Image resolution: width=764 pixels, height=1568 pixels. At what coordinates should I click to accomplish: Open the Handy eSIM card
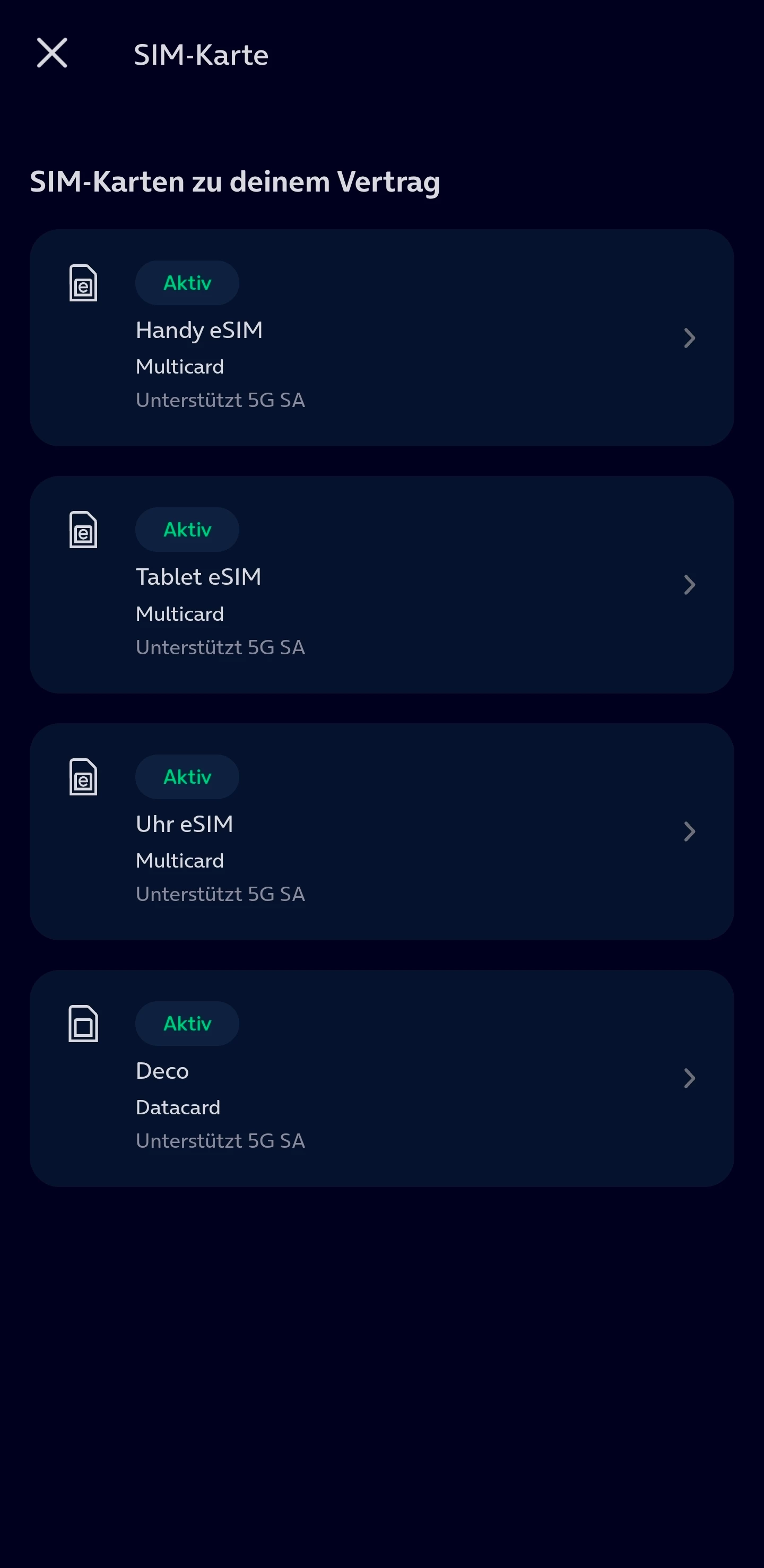[x=381, y=338]
